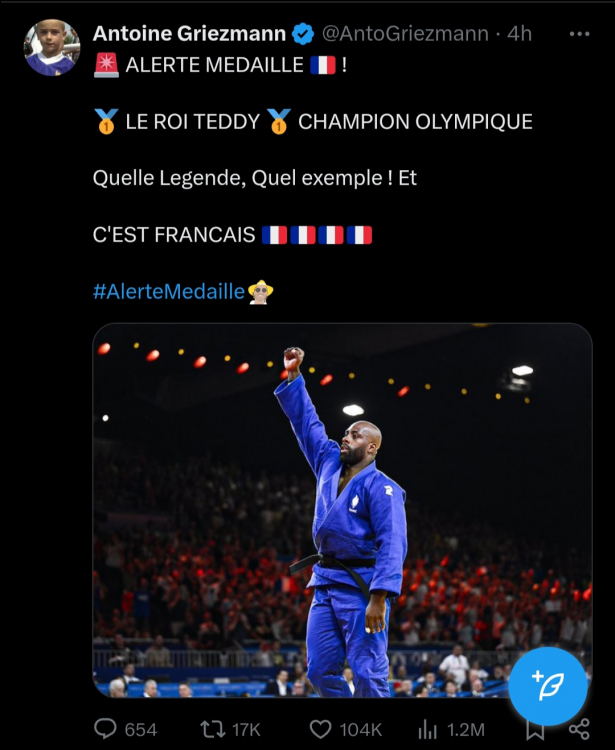Compose a new post

pos(547,685)
